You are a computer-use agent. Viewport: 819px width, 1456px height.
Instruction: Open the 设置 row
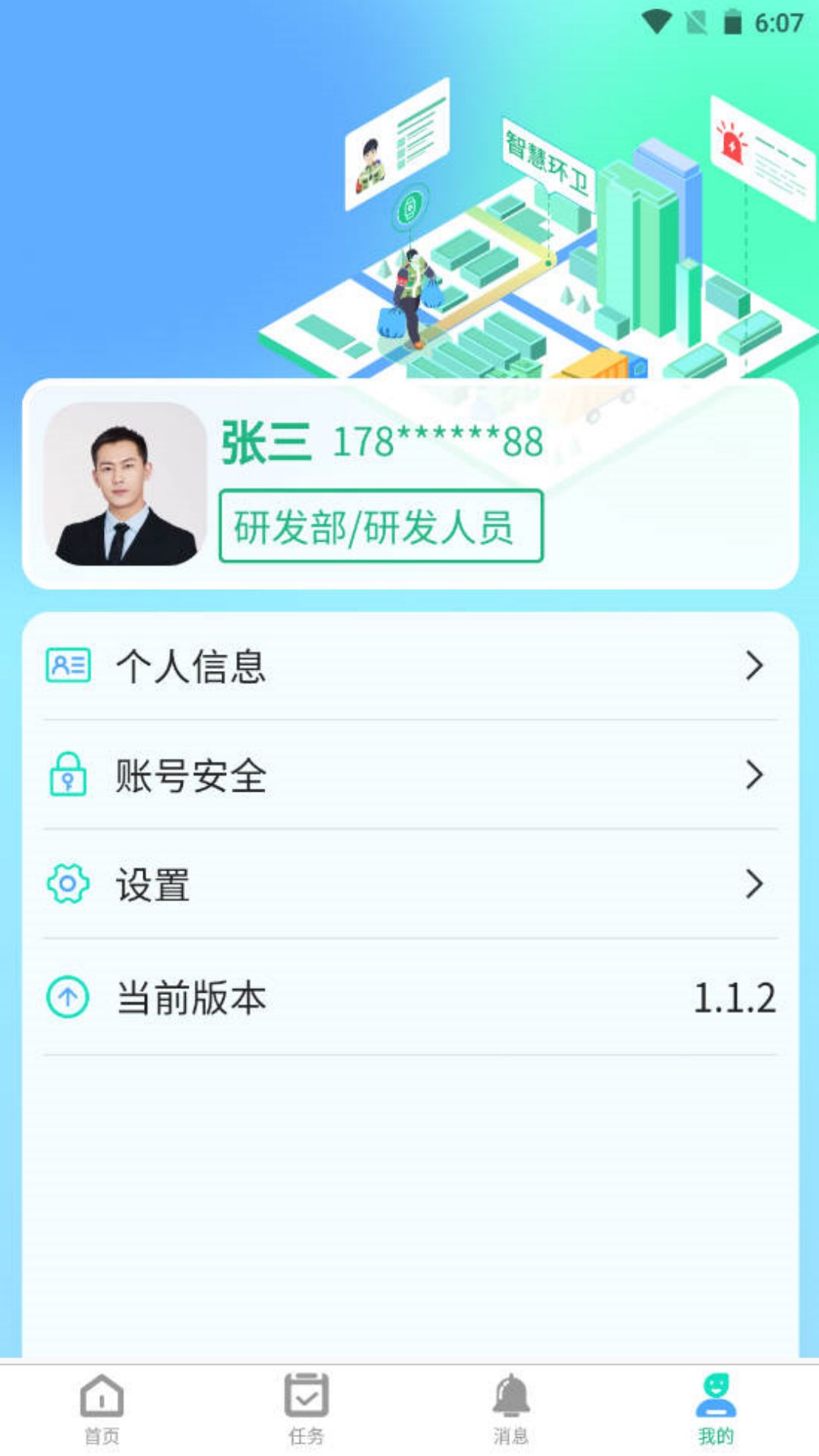point(409,884)
